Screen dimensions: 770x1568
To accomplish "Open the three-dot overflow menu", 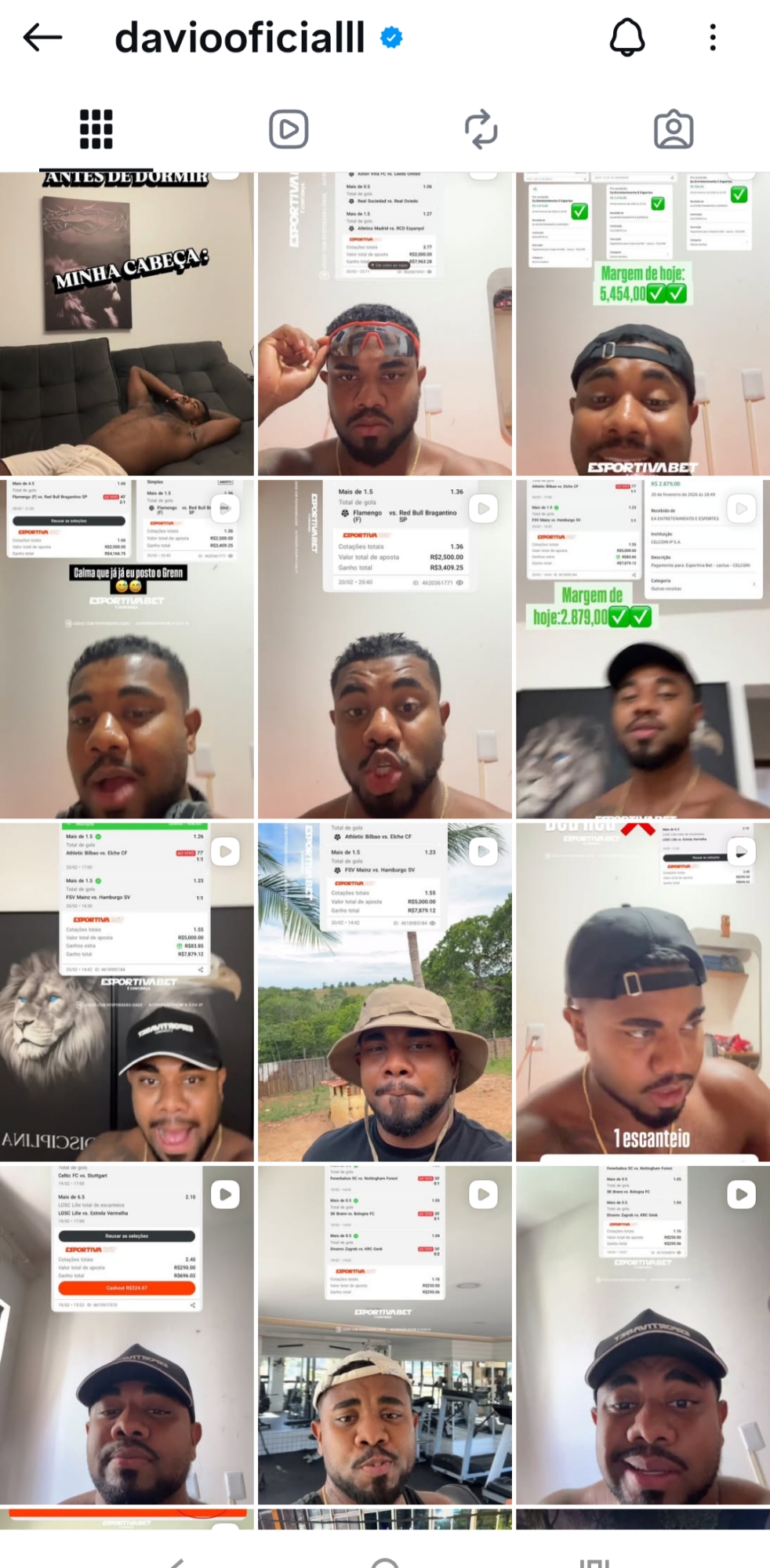I will pyautogui.click(x=712, y=37).
